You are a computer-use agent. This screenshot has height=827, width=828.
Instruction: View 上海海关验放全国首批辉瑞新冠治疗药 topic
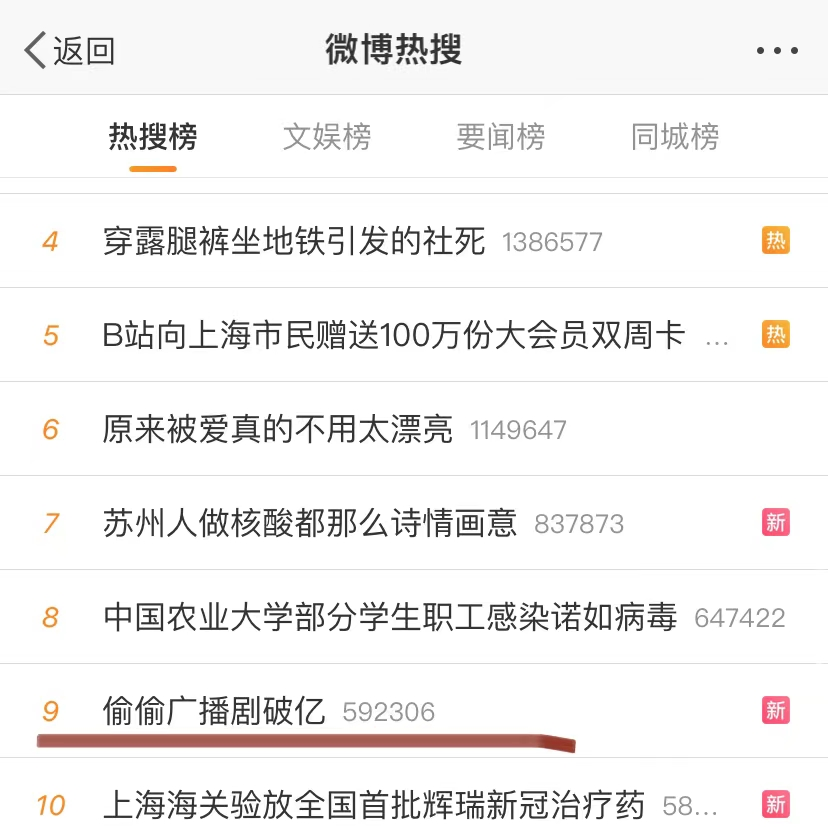pos(374,805)
